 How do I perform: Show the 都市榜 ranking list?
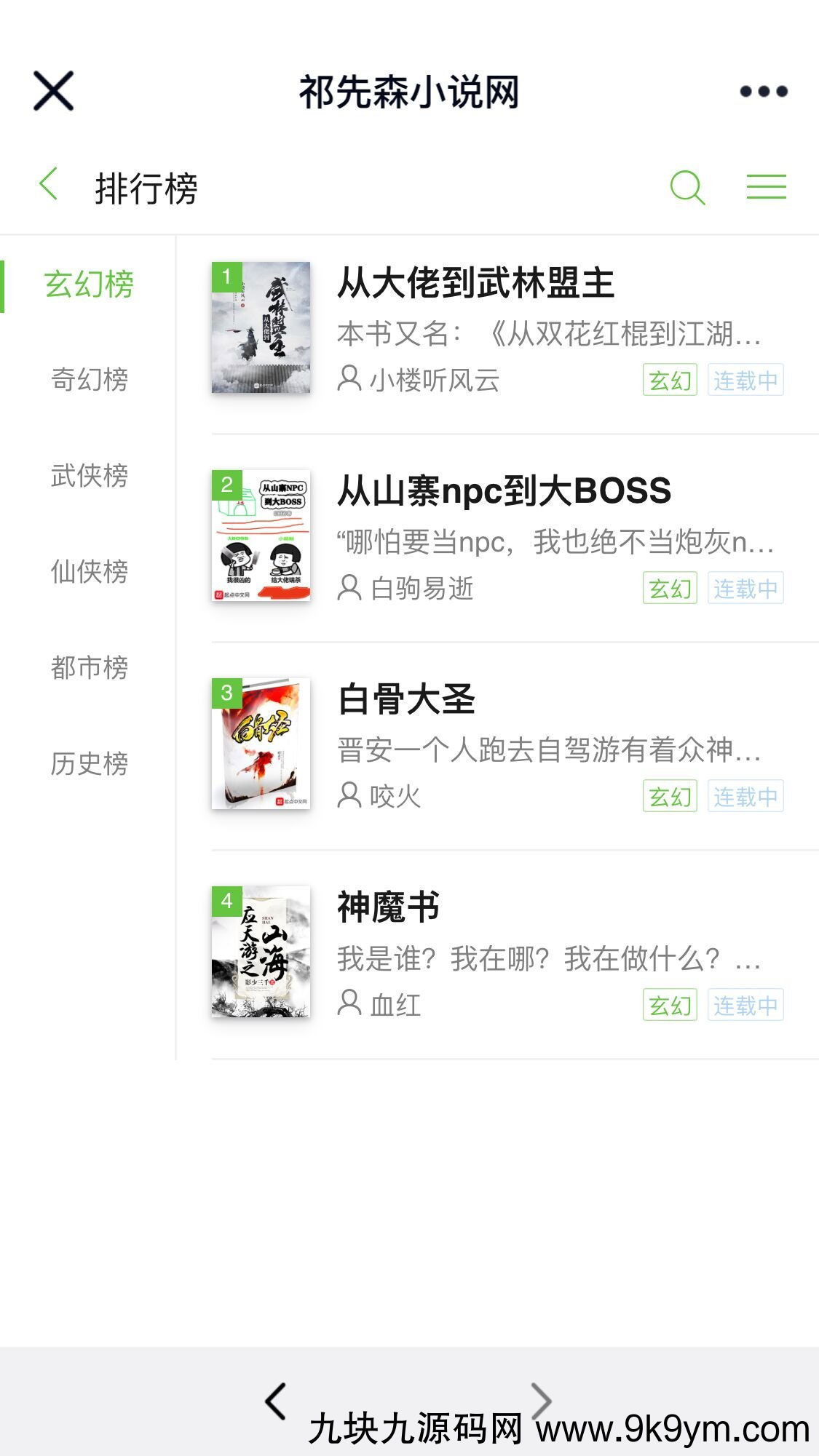[x=89, y=667]
